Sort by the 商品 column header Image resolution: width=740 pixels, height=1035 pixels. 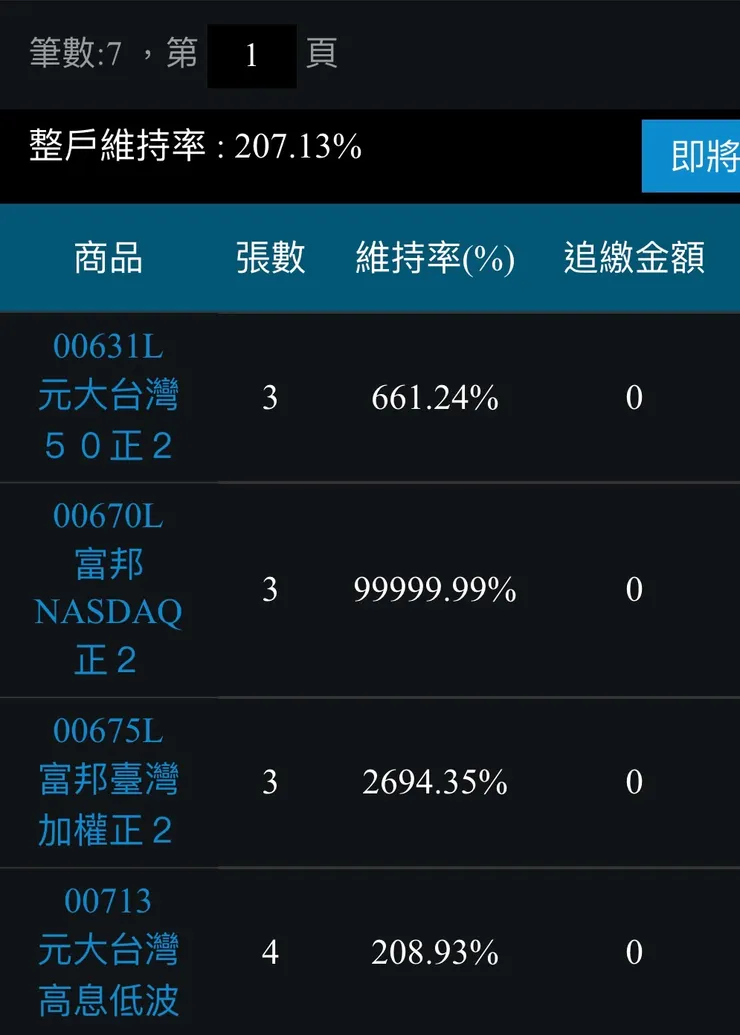pyautogui.click(x=109, y=259)
